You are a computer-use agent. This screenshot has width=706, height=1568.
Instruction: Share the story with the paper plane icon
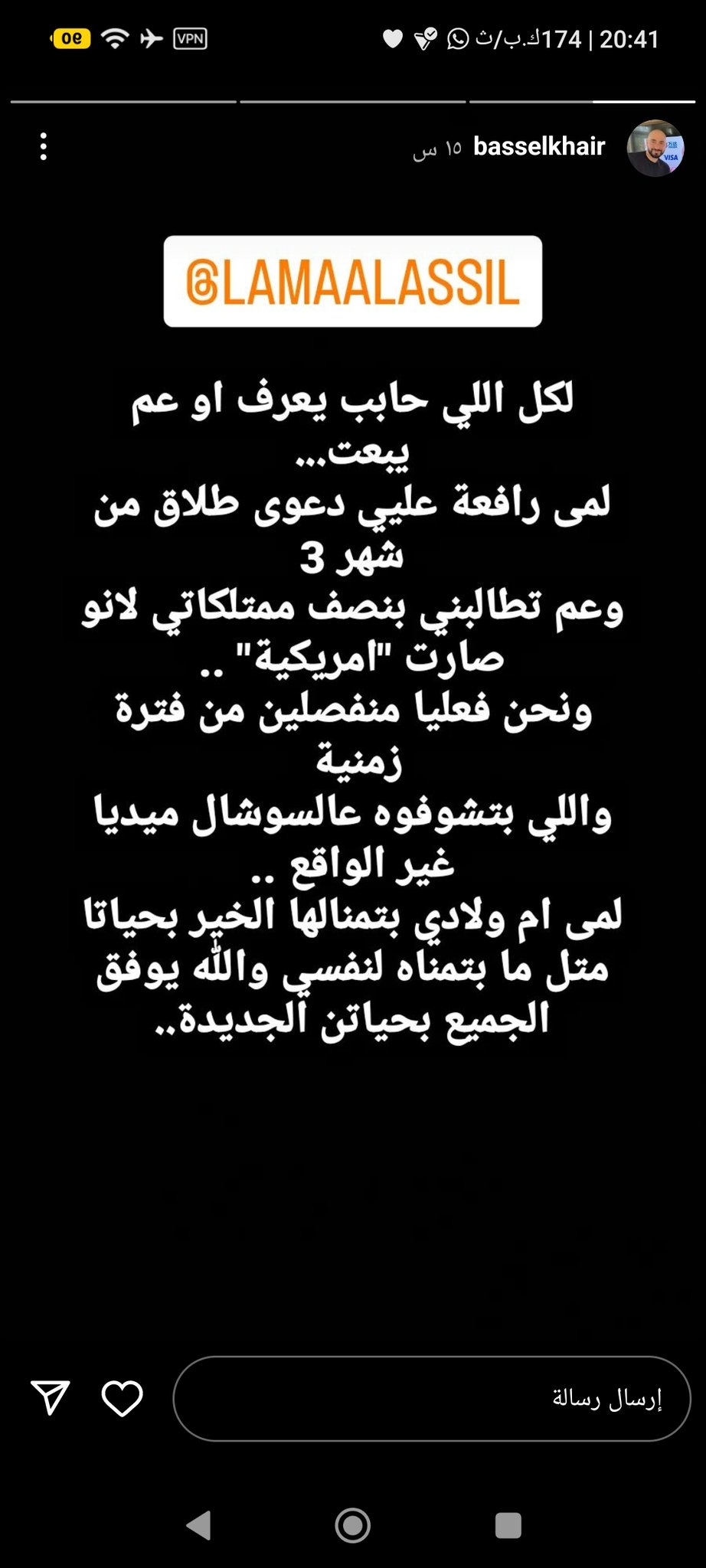click(51, 1397)
